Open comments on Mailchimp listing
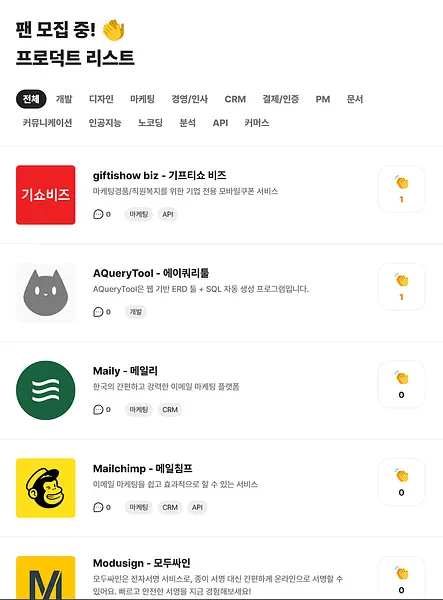The height and width of the screenshot is (600, 443). click(102, 507)
